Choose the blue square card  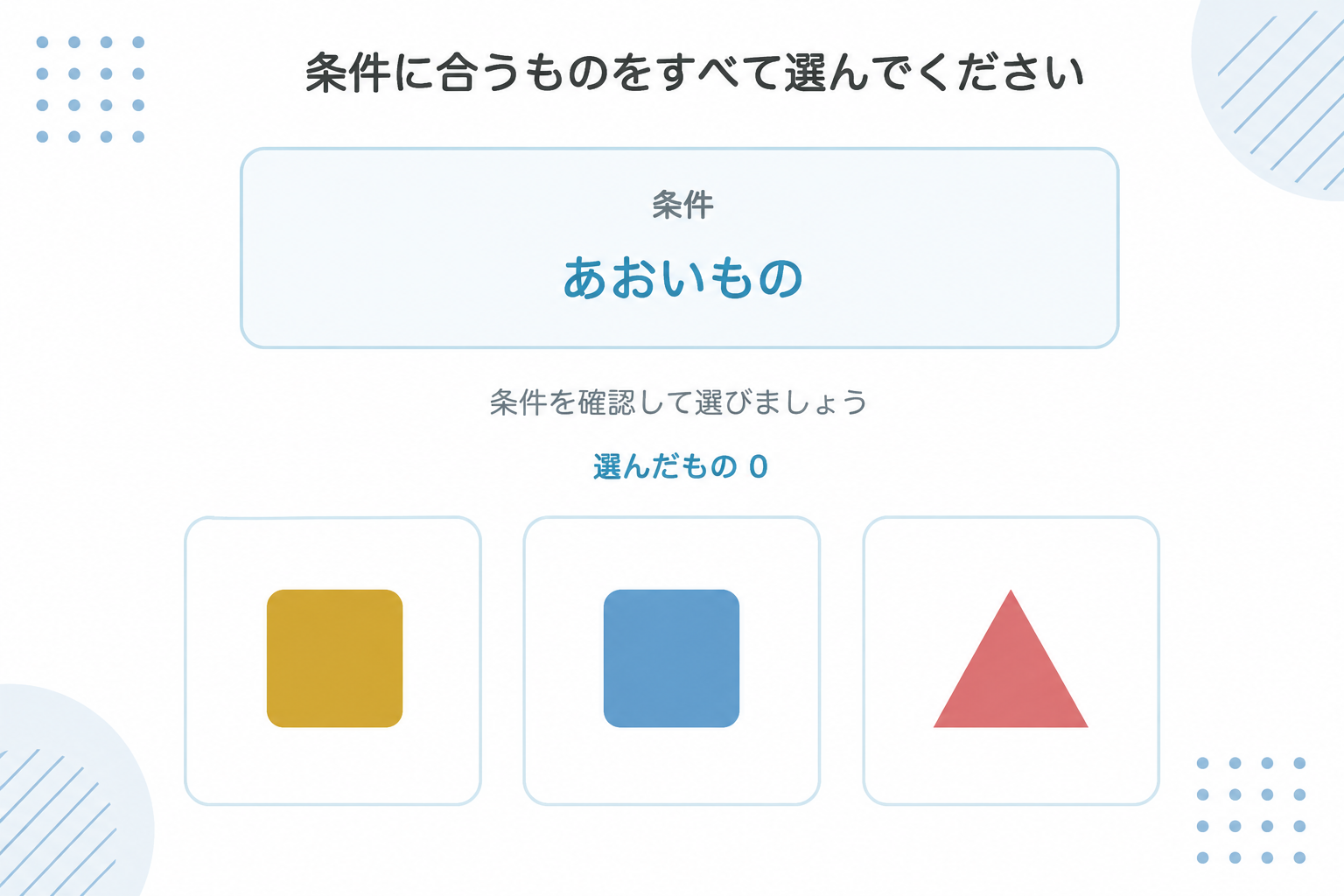click(x=672, y=661)
